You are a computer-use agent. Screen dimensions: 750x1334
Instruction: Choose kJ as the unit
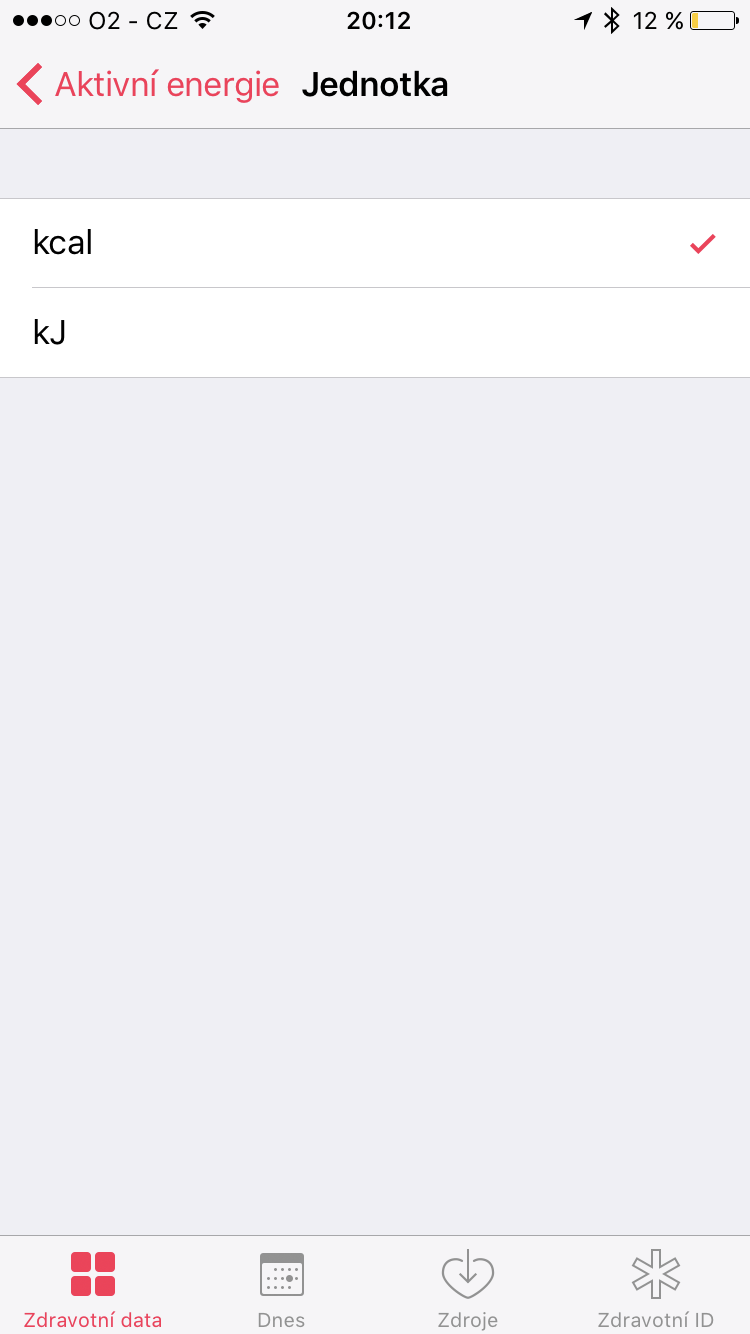[374, 333]
